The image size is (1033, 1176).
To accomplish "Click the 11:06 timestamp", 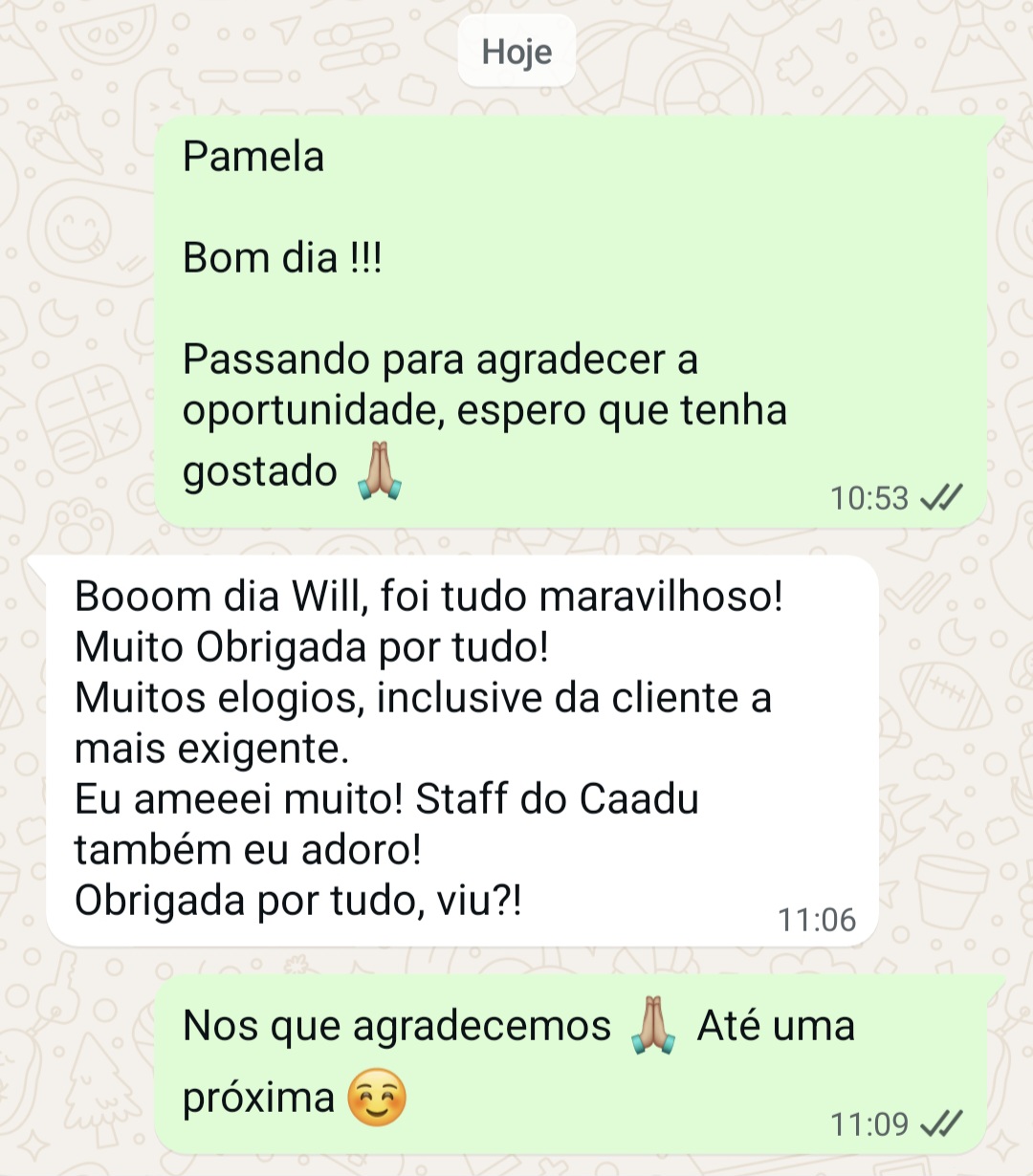I will click(x=817, y=920).
